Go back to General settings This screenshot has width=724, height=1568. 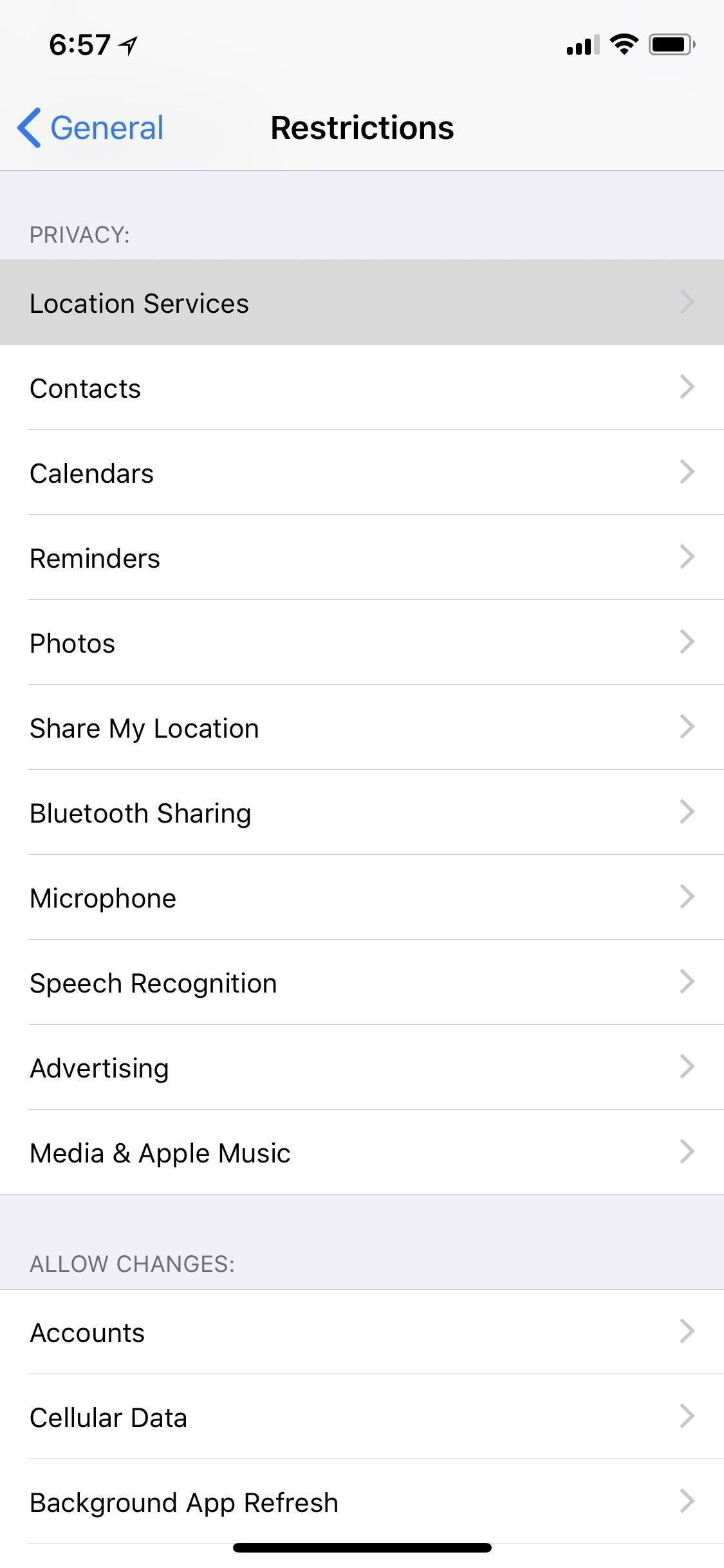91,127
